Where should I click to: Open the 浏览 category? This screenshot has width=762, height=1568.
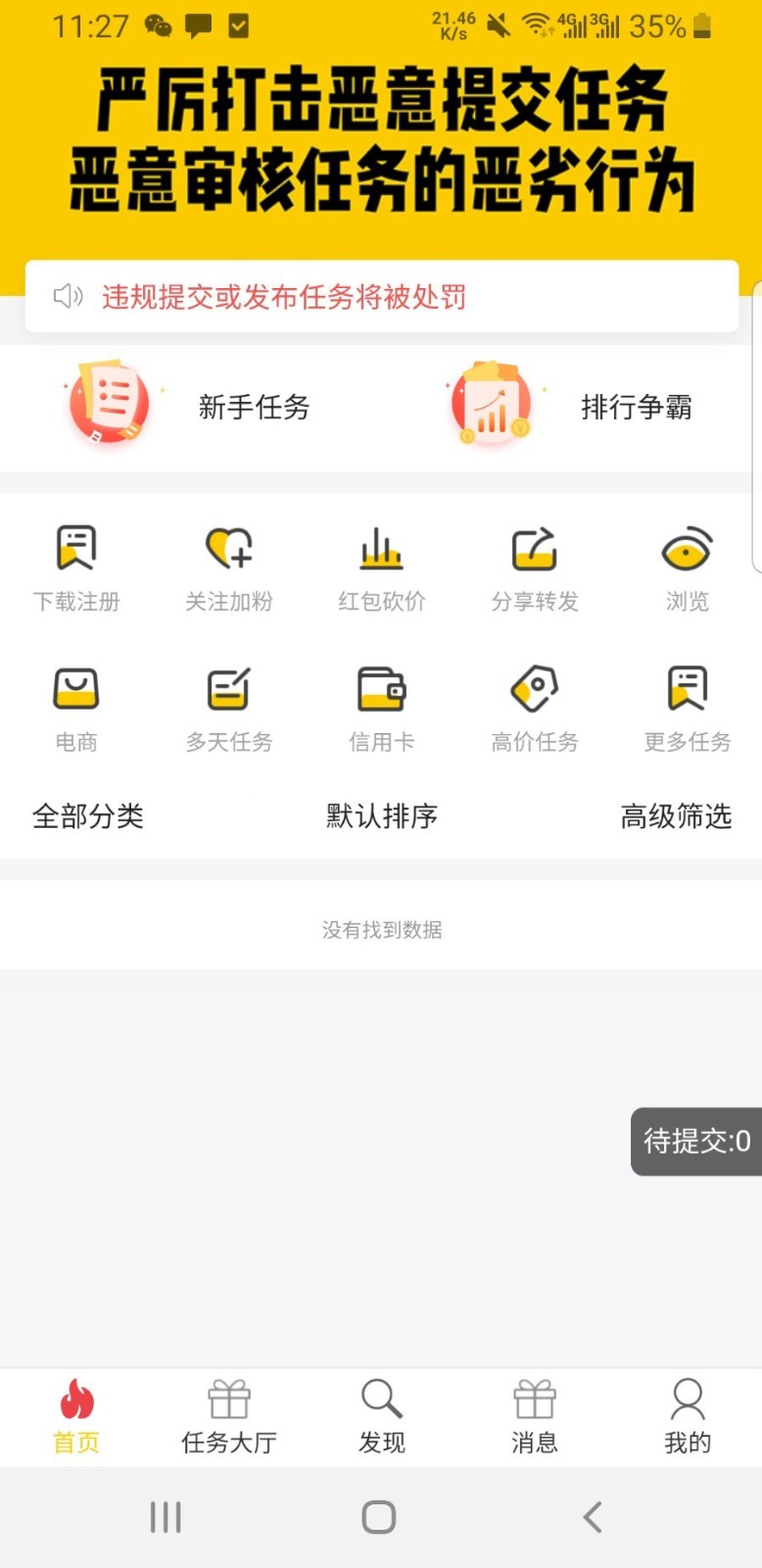[687, 567]
